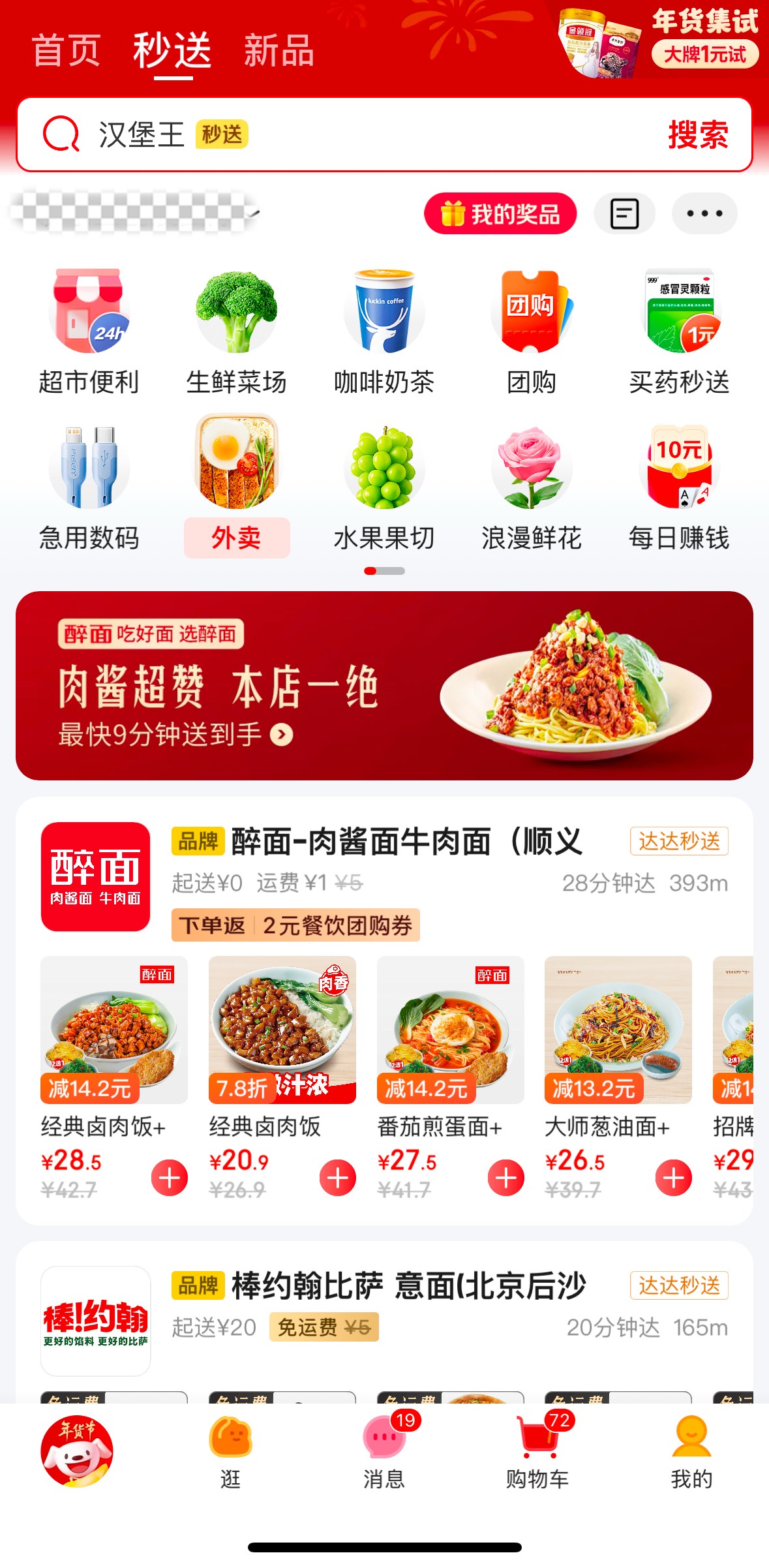
Task: Open the 醉面-肉酱面牛肉面 store
Action: [406, 842]
